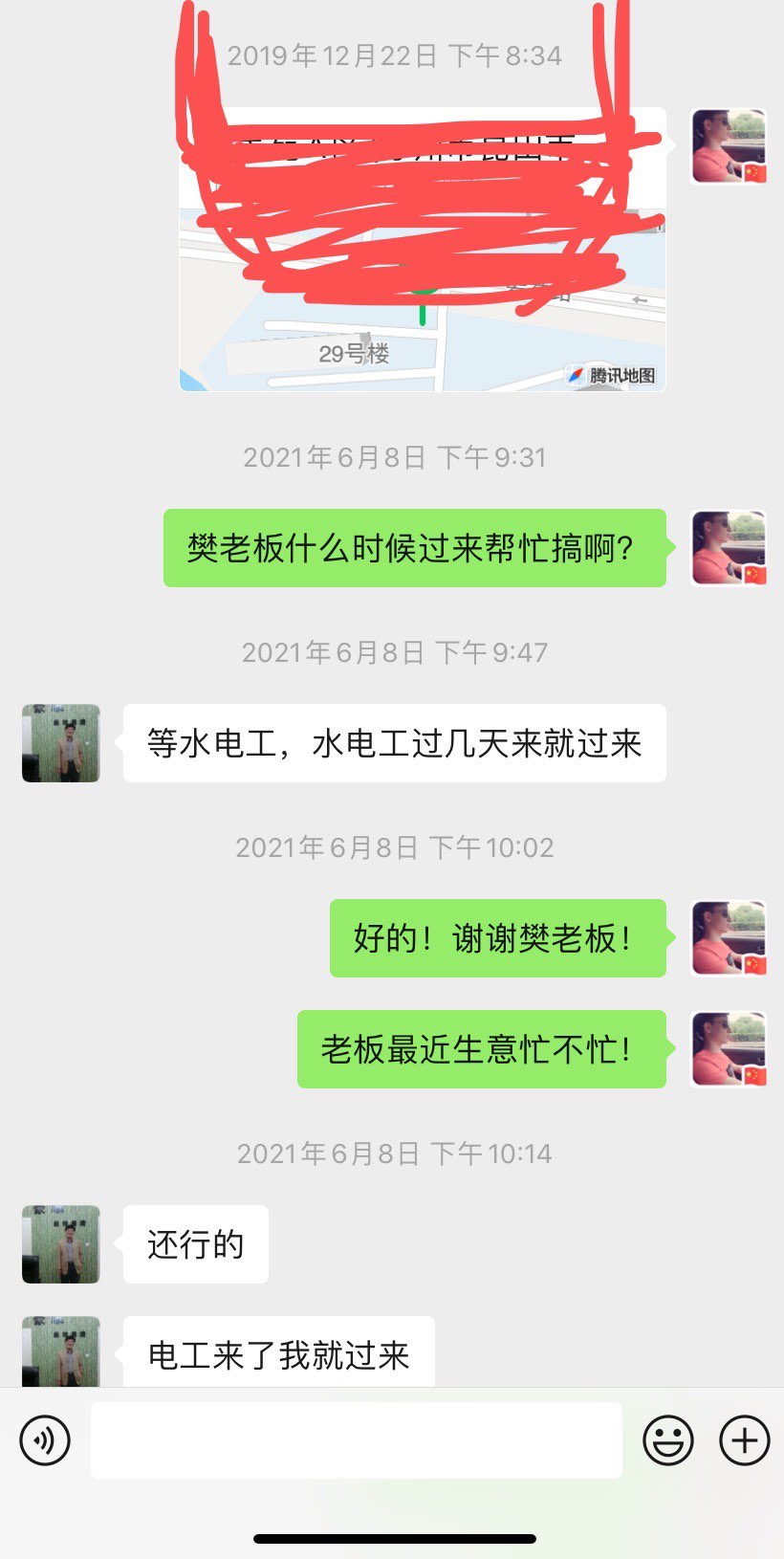Focus the message text field

[x=356, y=1440]
